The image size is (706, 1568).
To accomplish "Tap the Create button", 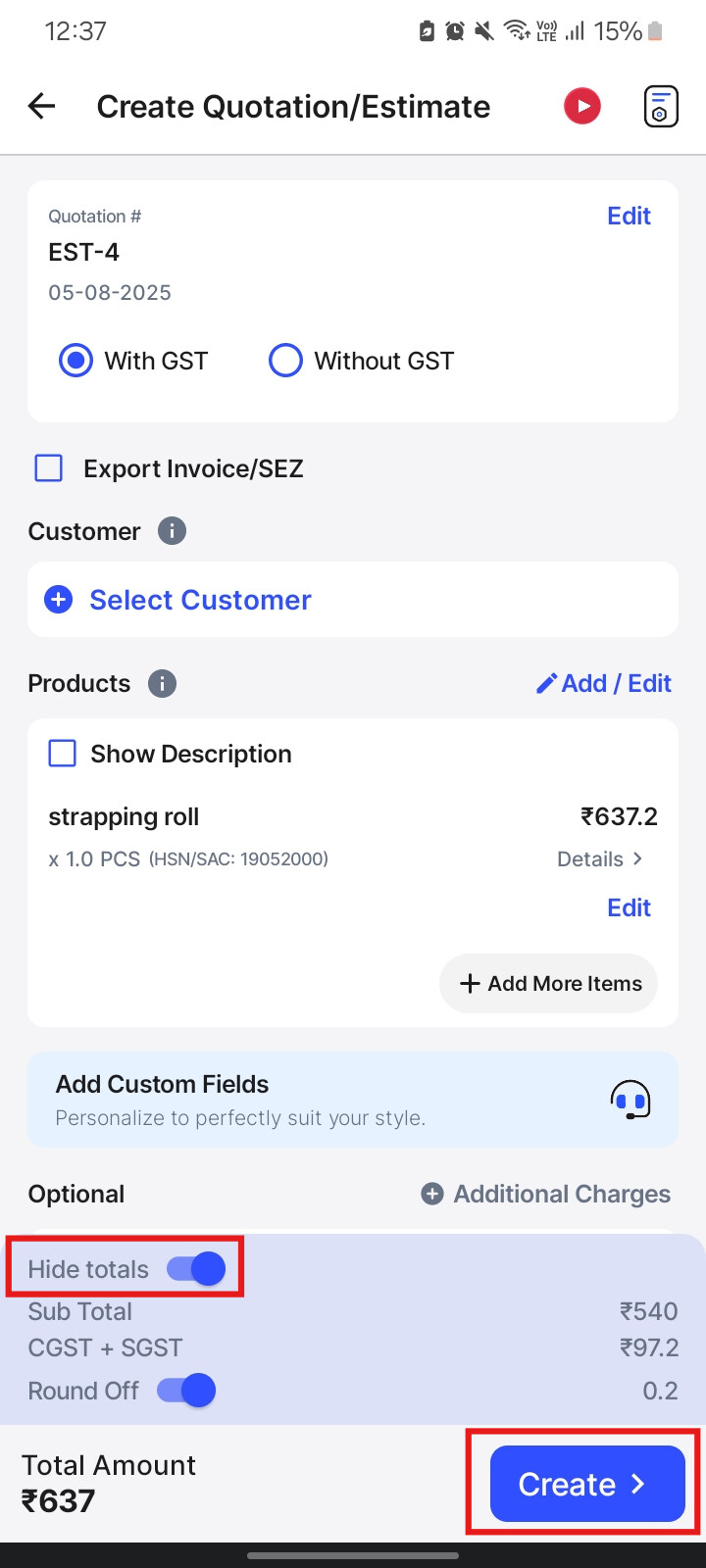I will [587, 1484].
